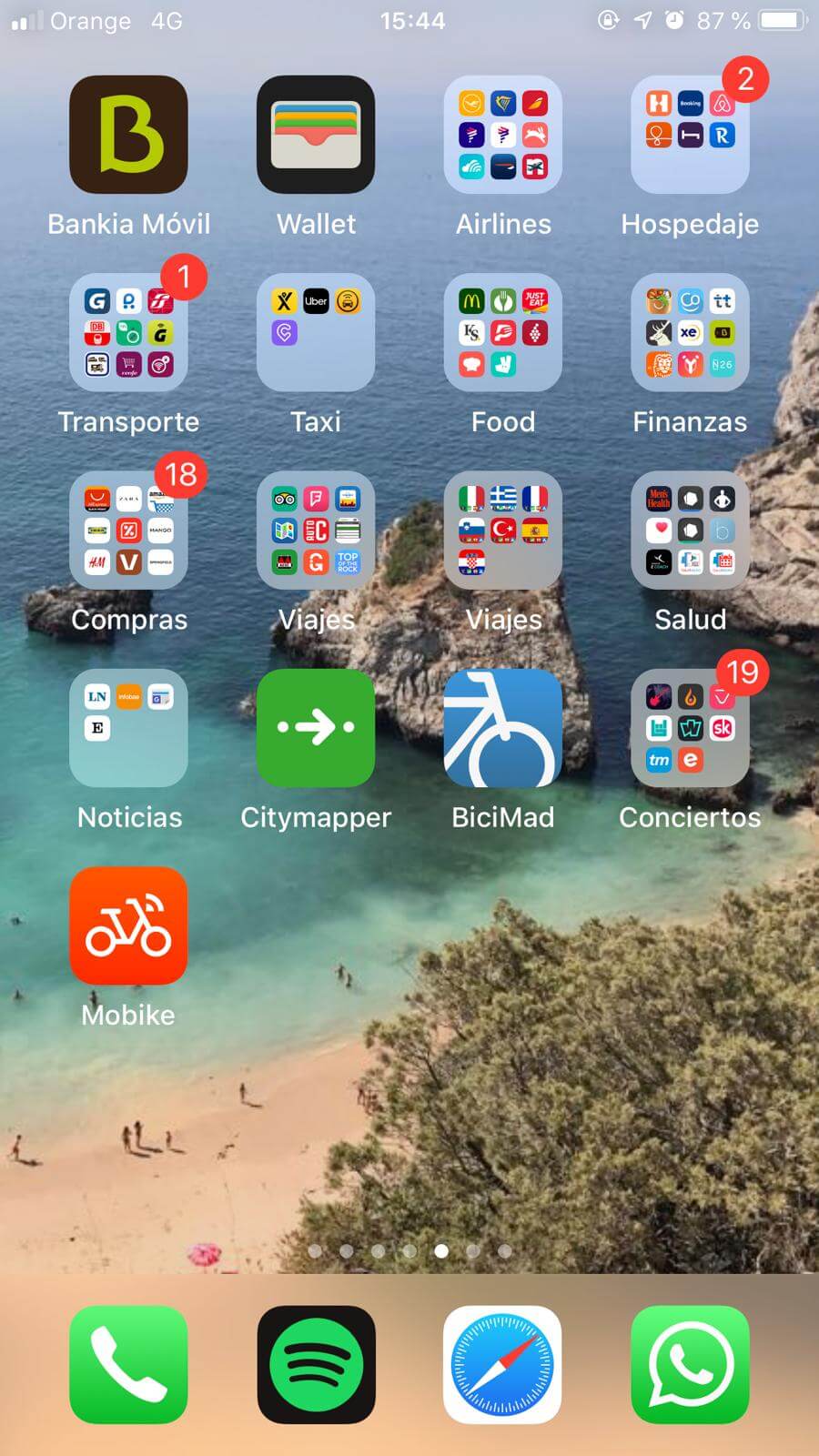Open the Noticias folder
Screen dimensions: 819x1456
pos(128,728)
